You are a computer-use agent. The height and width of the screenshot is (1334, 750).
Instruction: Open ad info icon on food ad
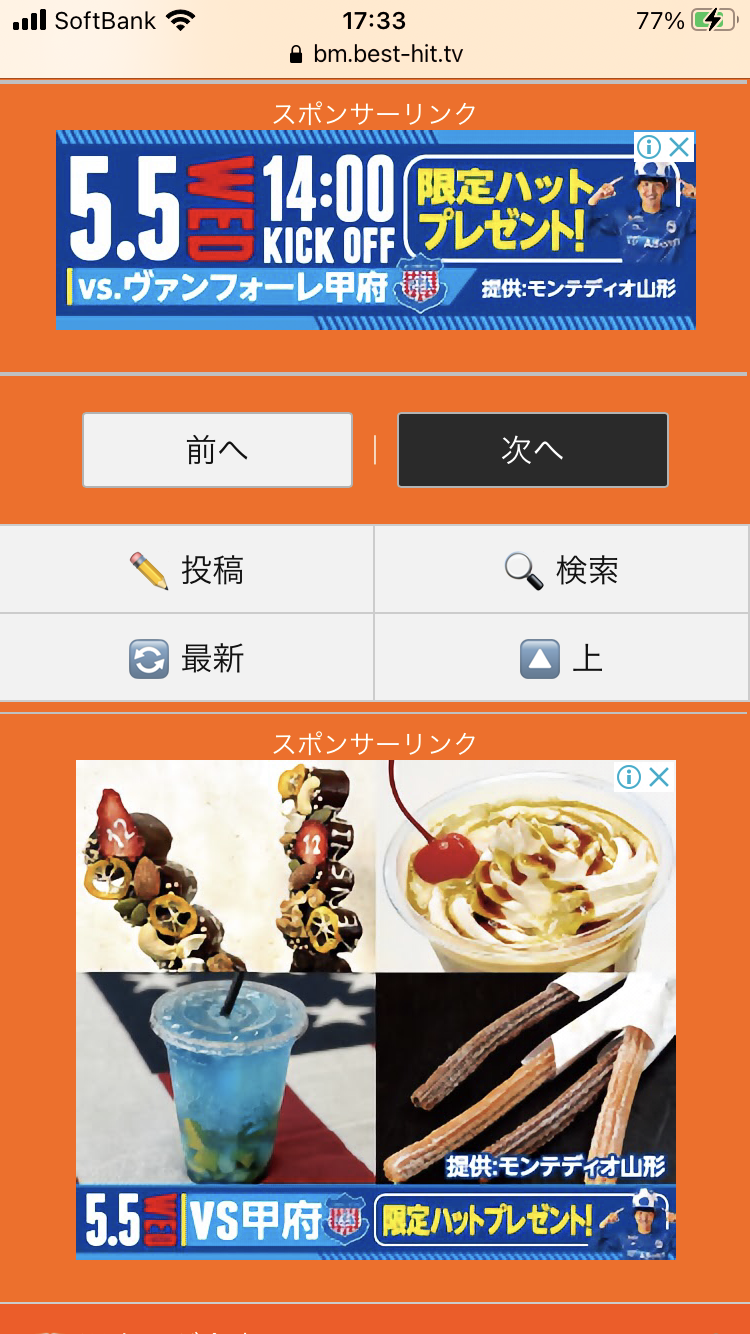629,777
